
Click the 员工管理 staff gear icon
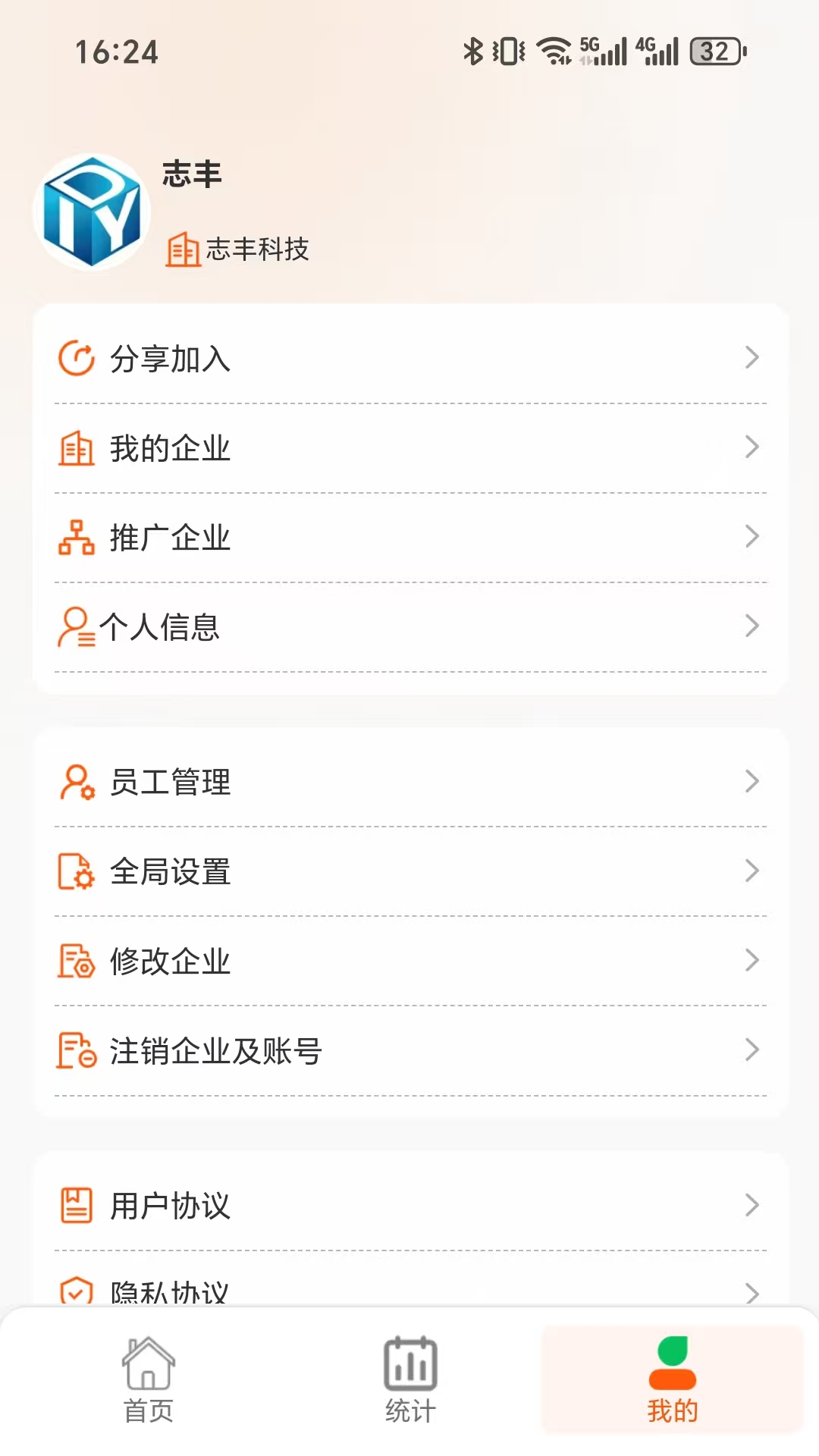75,782
